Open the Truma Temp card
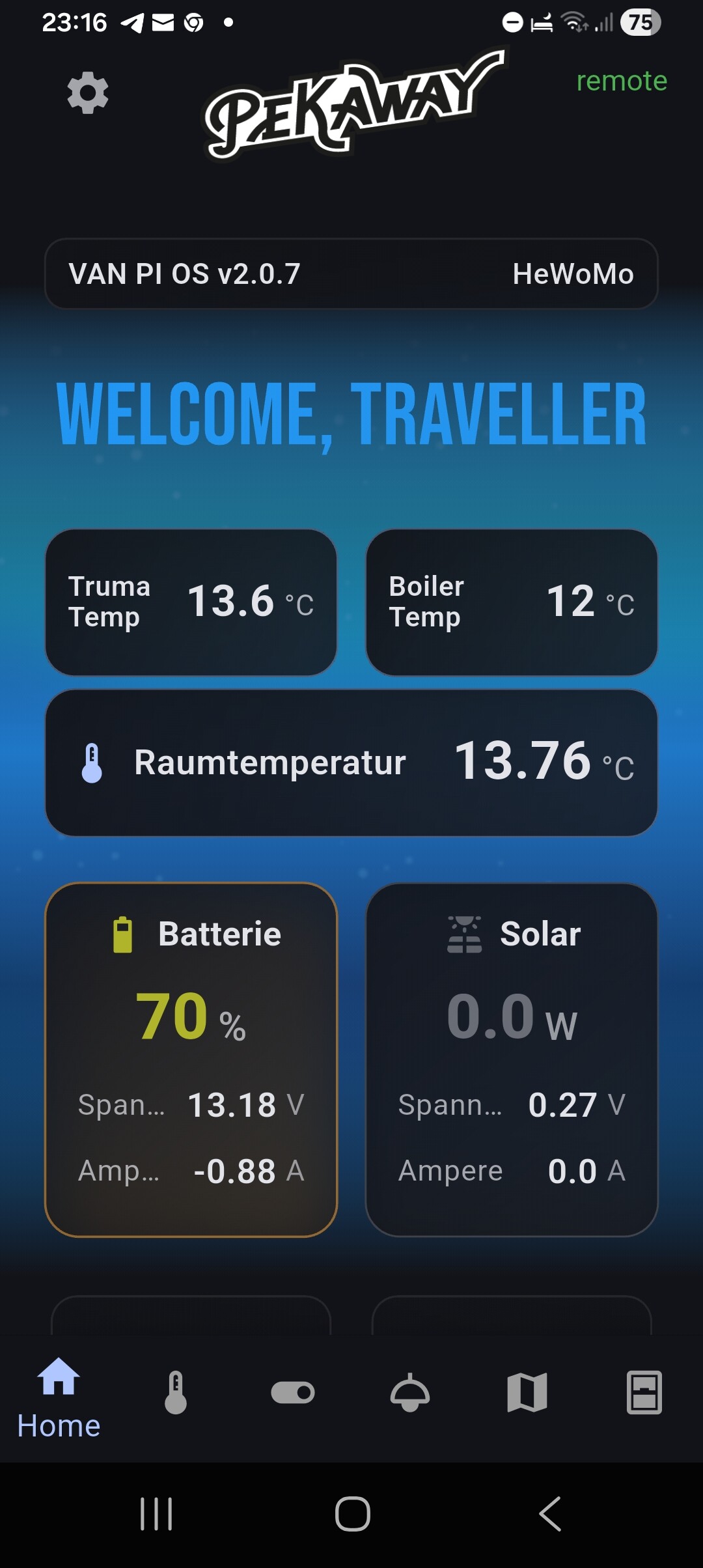Viewport: 703px width, 1568px height. (191, 602)
